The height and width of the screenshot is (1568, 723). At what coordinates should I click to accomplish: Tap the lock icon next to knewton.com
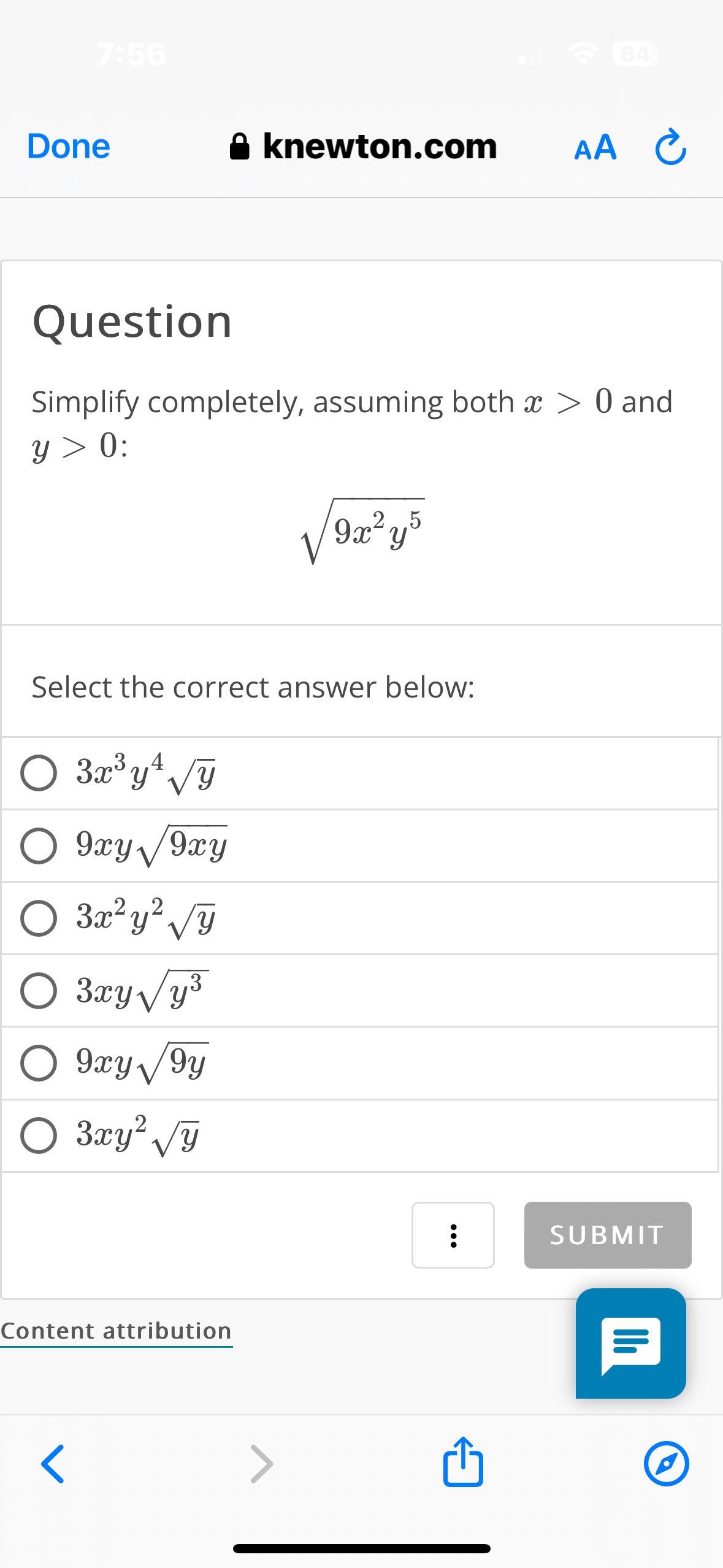240,145
